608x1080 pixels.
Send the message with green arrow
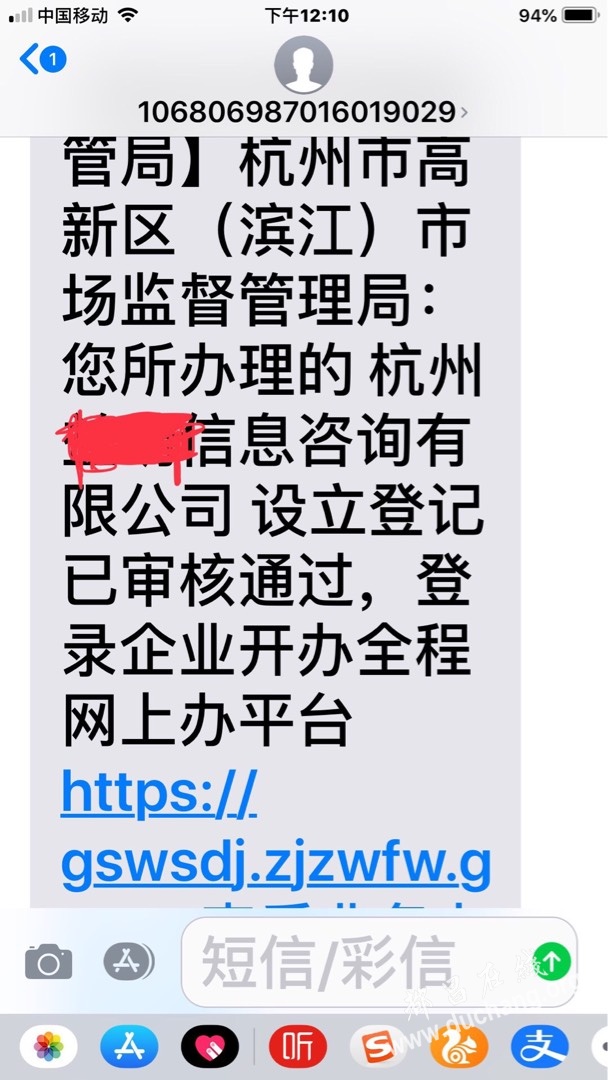pos(551,962)
